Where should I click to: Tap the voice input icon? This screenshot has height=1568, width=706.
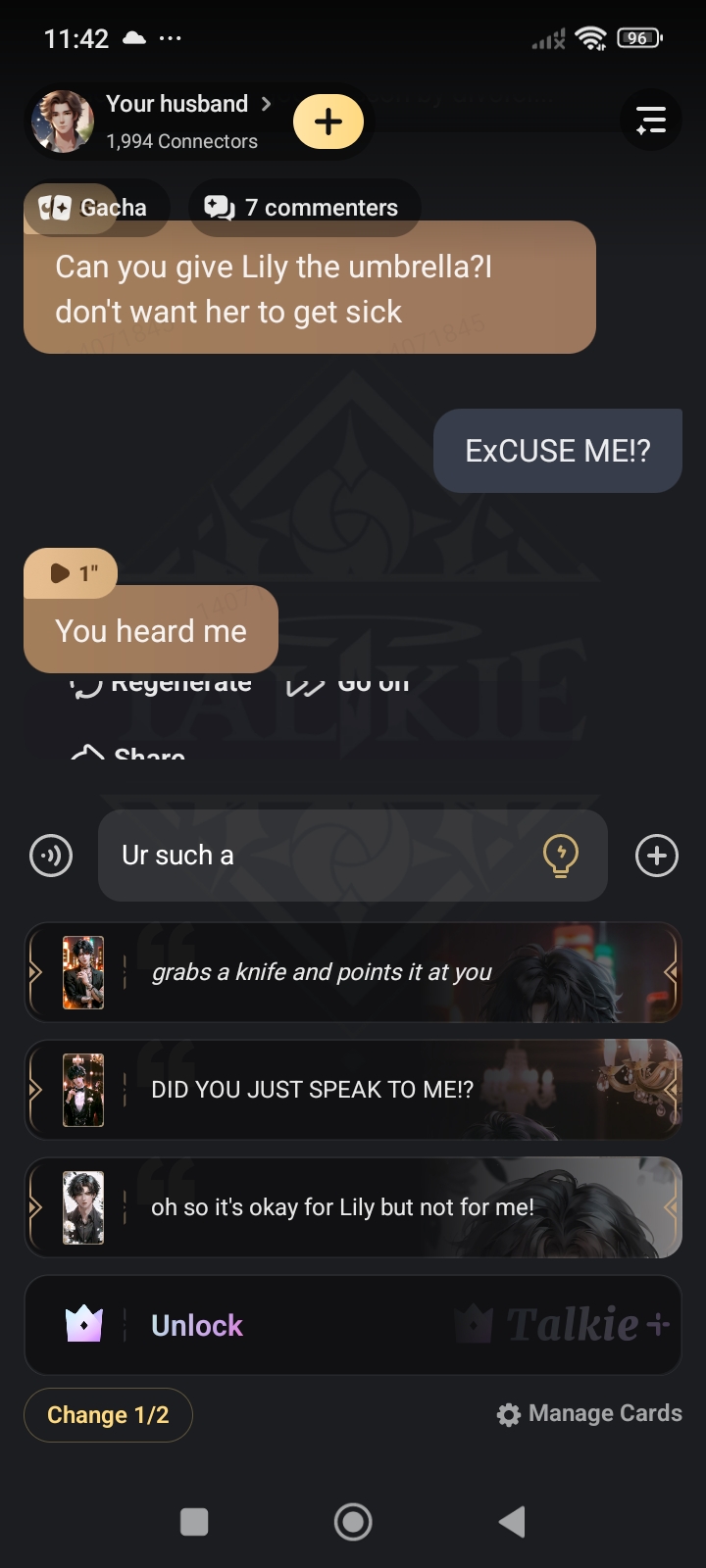coord(51,856)
